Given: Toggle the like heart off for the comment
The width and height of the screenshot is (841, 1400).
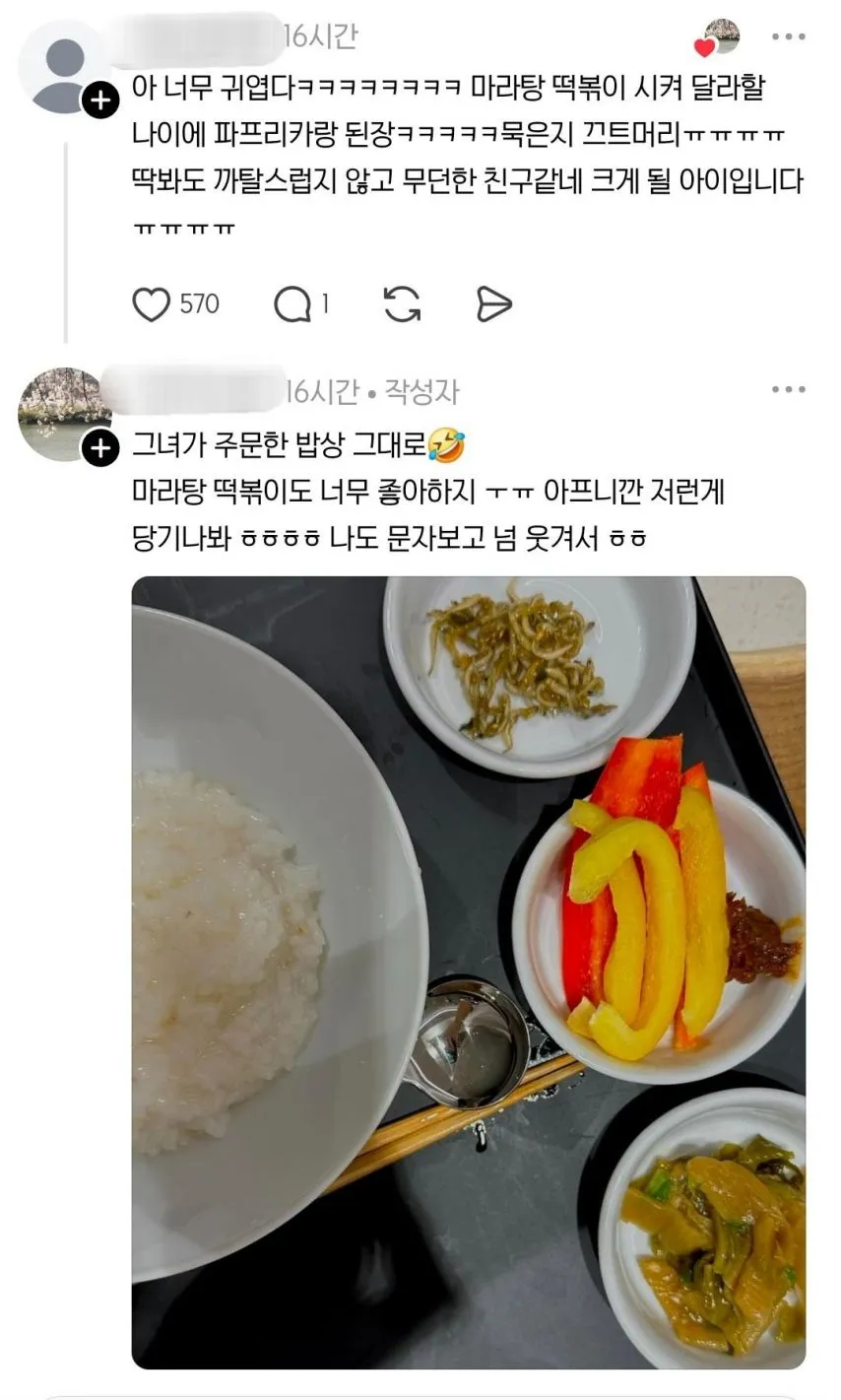Looking at the screenshot, I should [156, 304].
